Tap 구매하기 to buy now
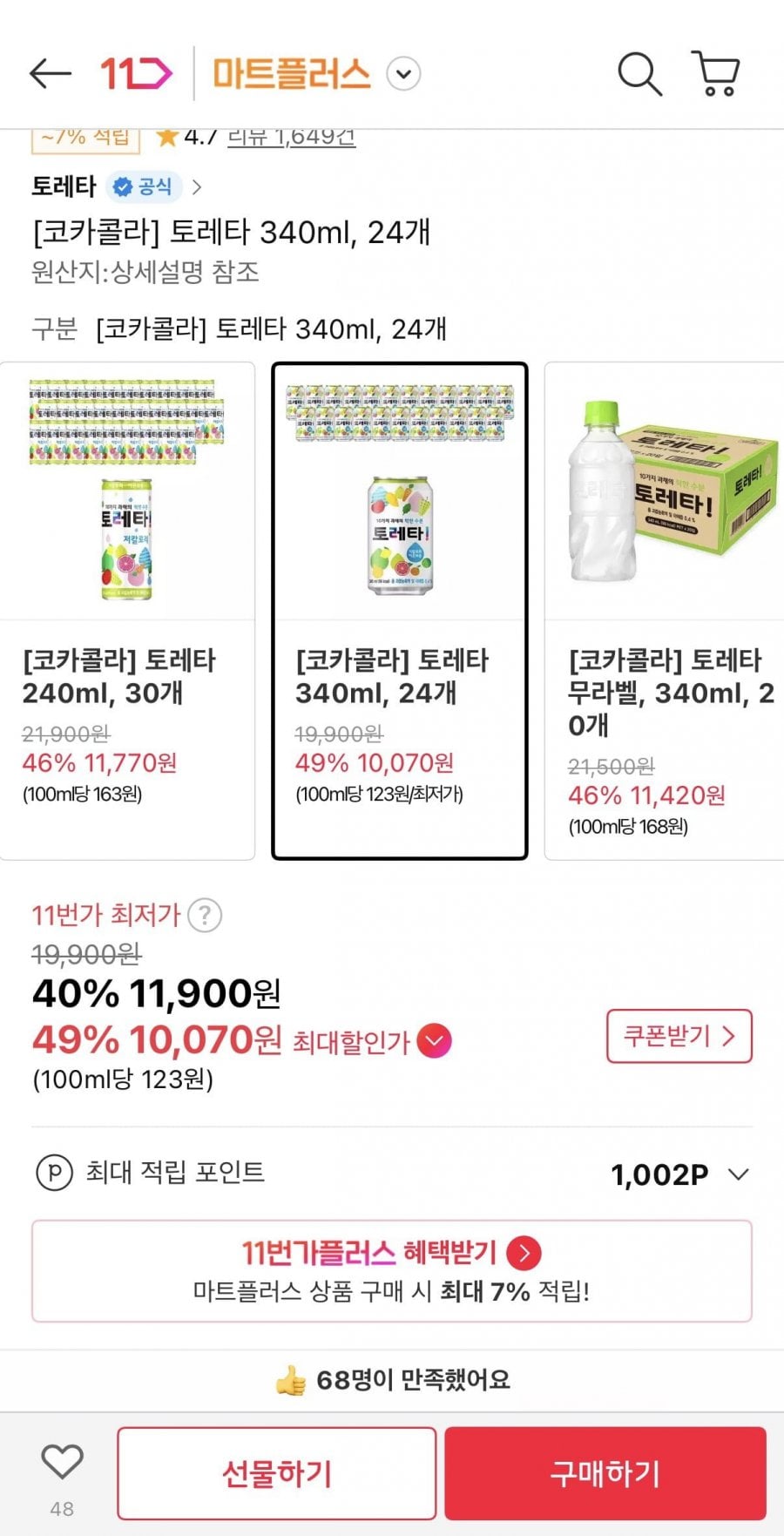 [x=605, y=1473]
